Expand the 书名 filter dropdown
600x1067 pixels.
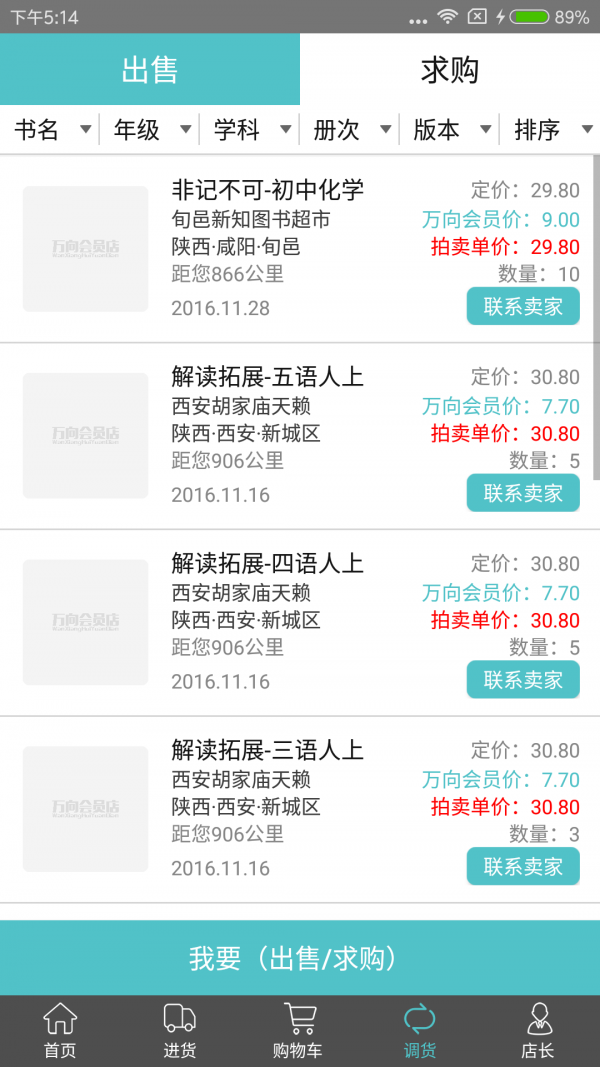[x=51, y=130]
